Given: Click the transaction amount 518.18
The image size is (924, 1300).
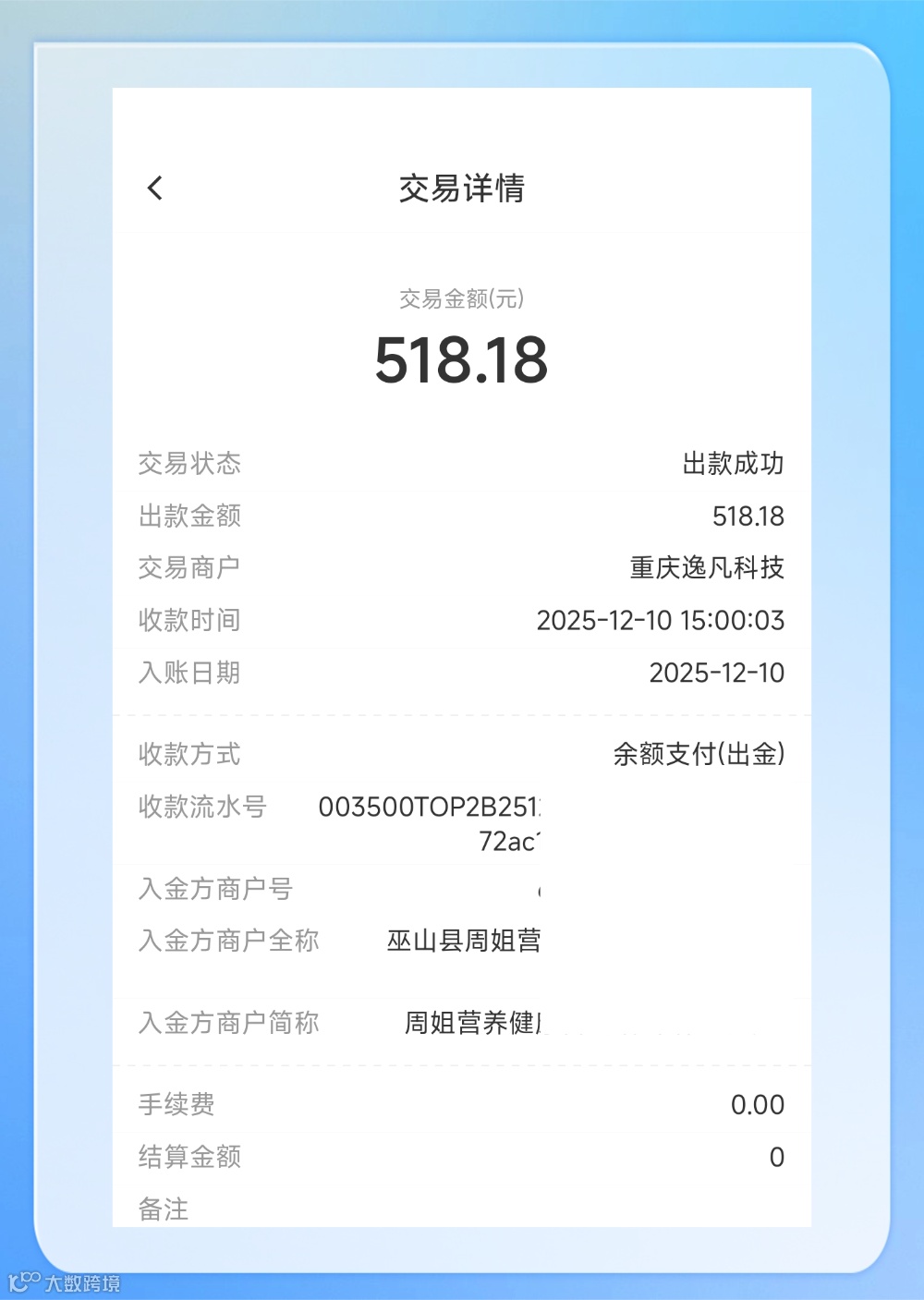Looking at the screenshot, I should point(462,361).
